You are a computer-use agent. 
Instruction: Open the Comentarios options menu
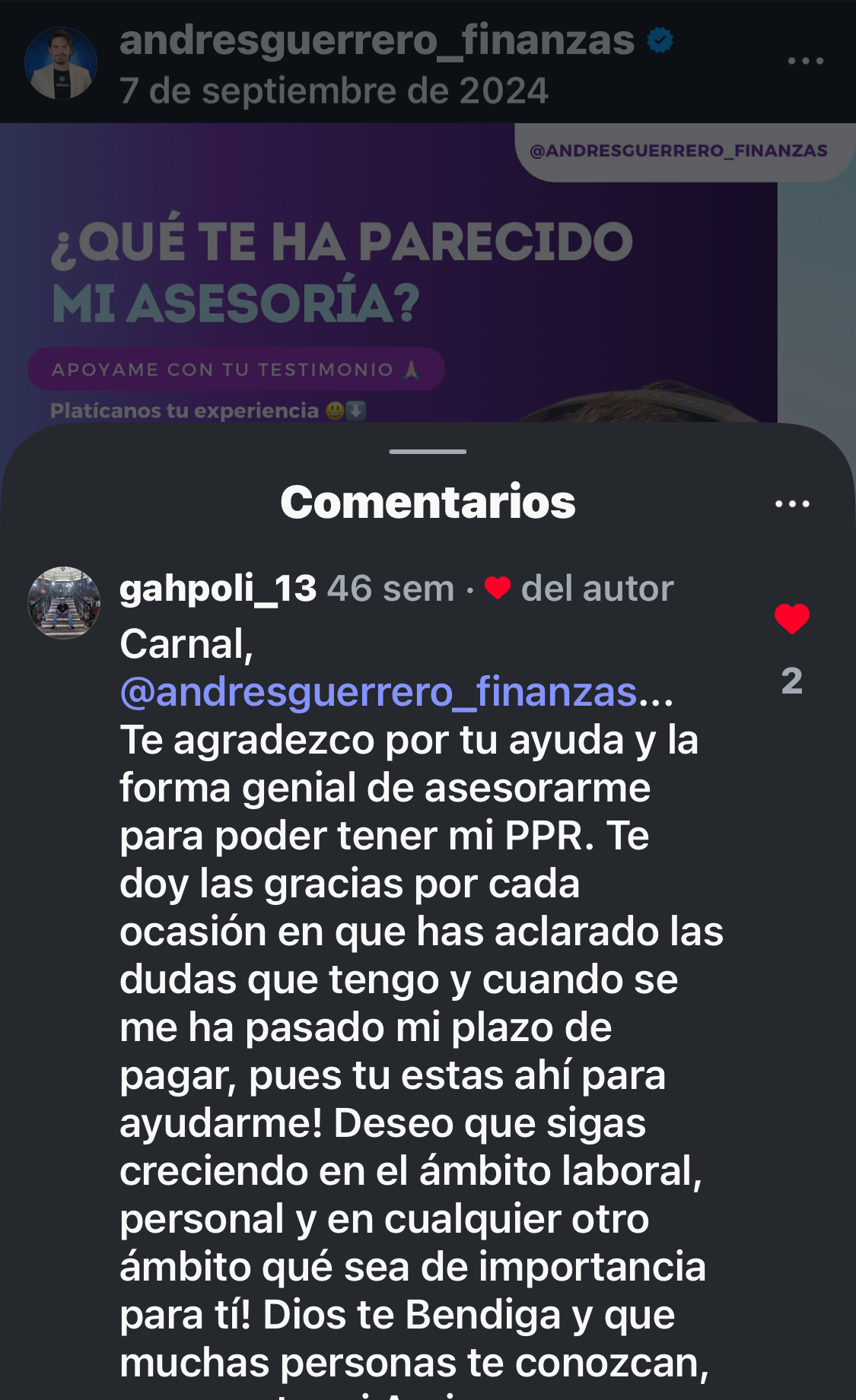(791, 503)
